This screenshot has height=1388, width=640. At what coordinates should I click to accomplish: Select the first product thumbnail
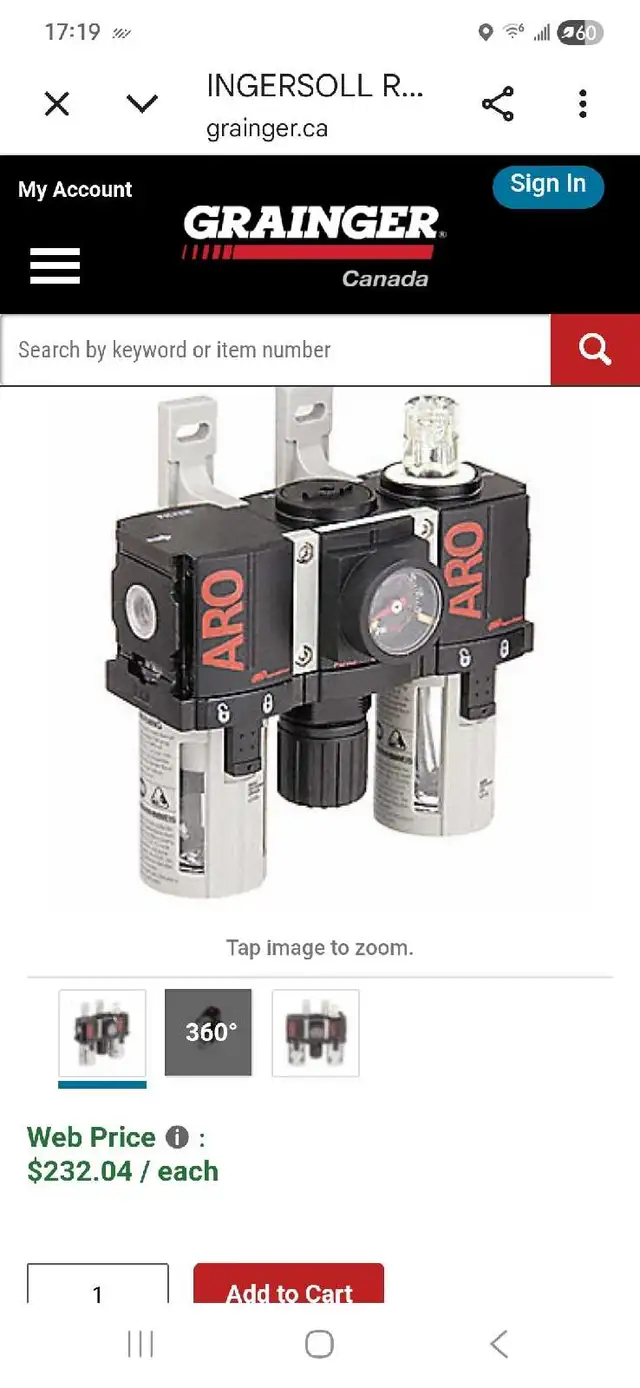click(102, 1033)
